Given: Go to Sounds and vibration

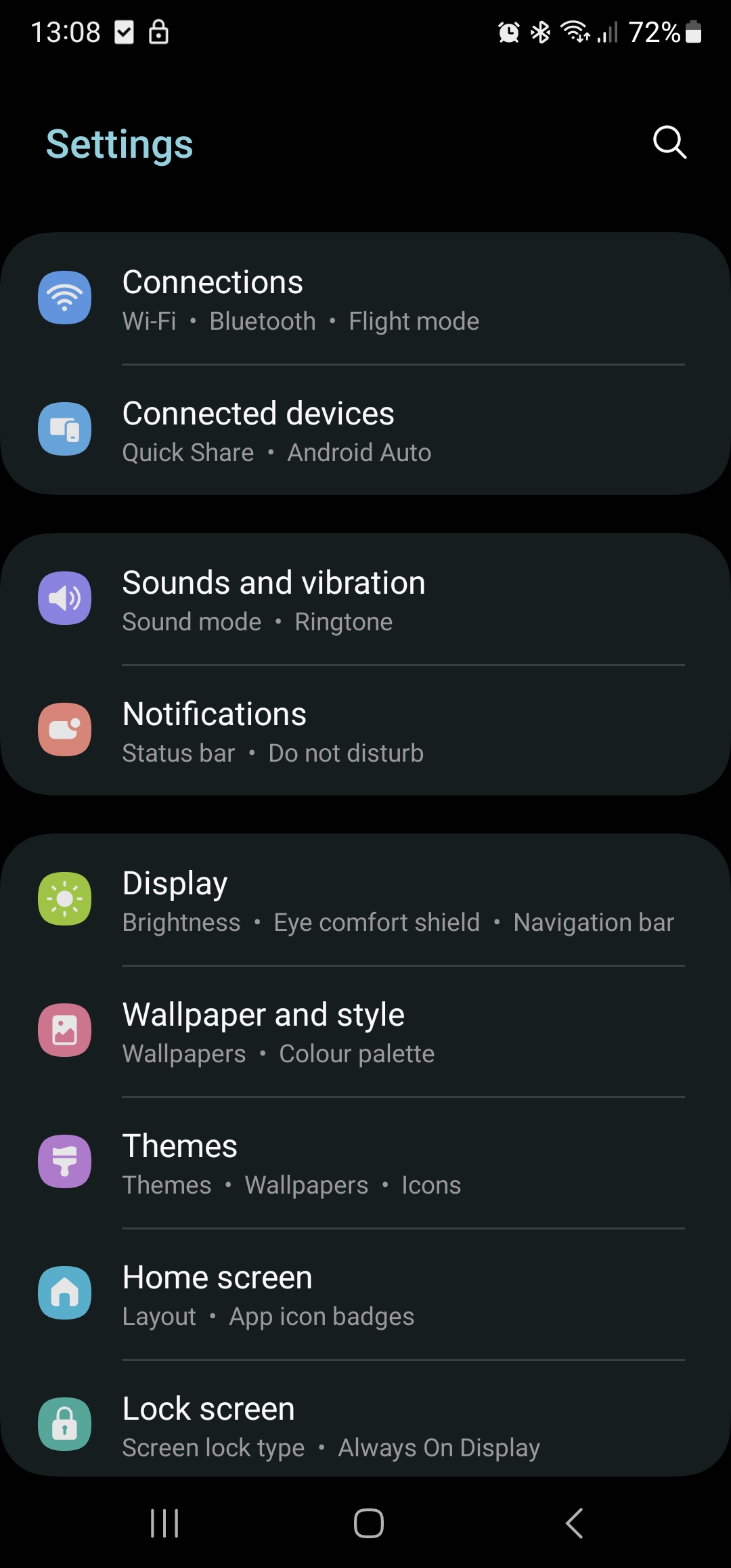Looking at the screenshot, I should 365,600.
